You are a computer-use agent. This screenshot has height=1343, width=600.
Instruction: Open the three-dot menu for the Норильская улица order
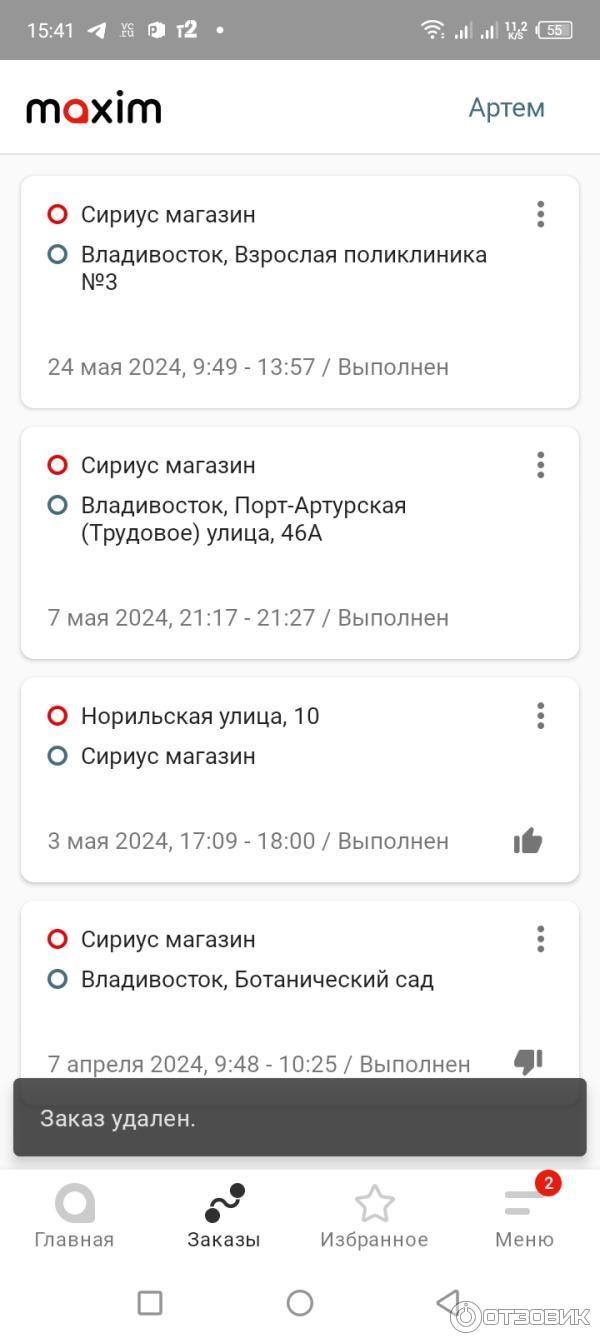(540, 716)
